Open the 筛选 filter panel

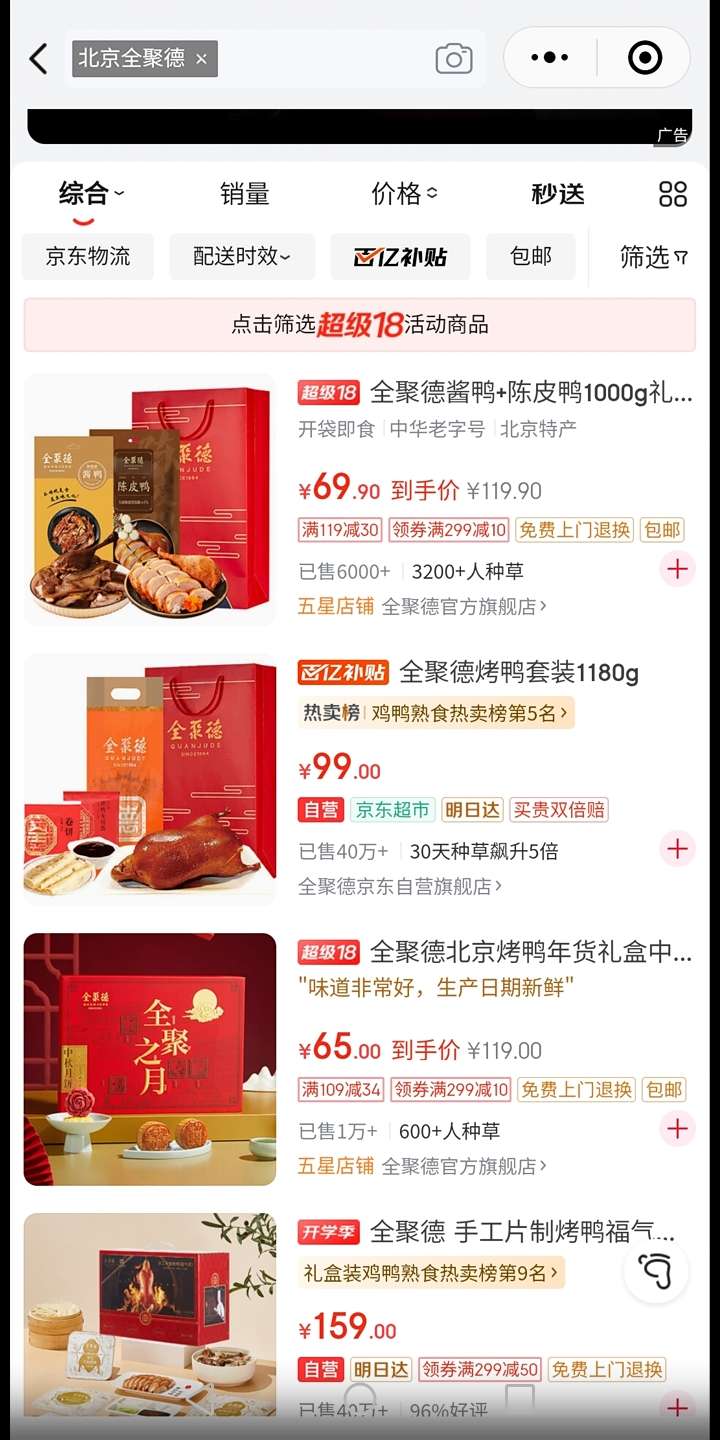pyautogui.click(x=653, y=257)
